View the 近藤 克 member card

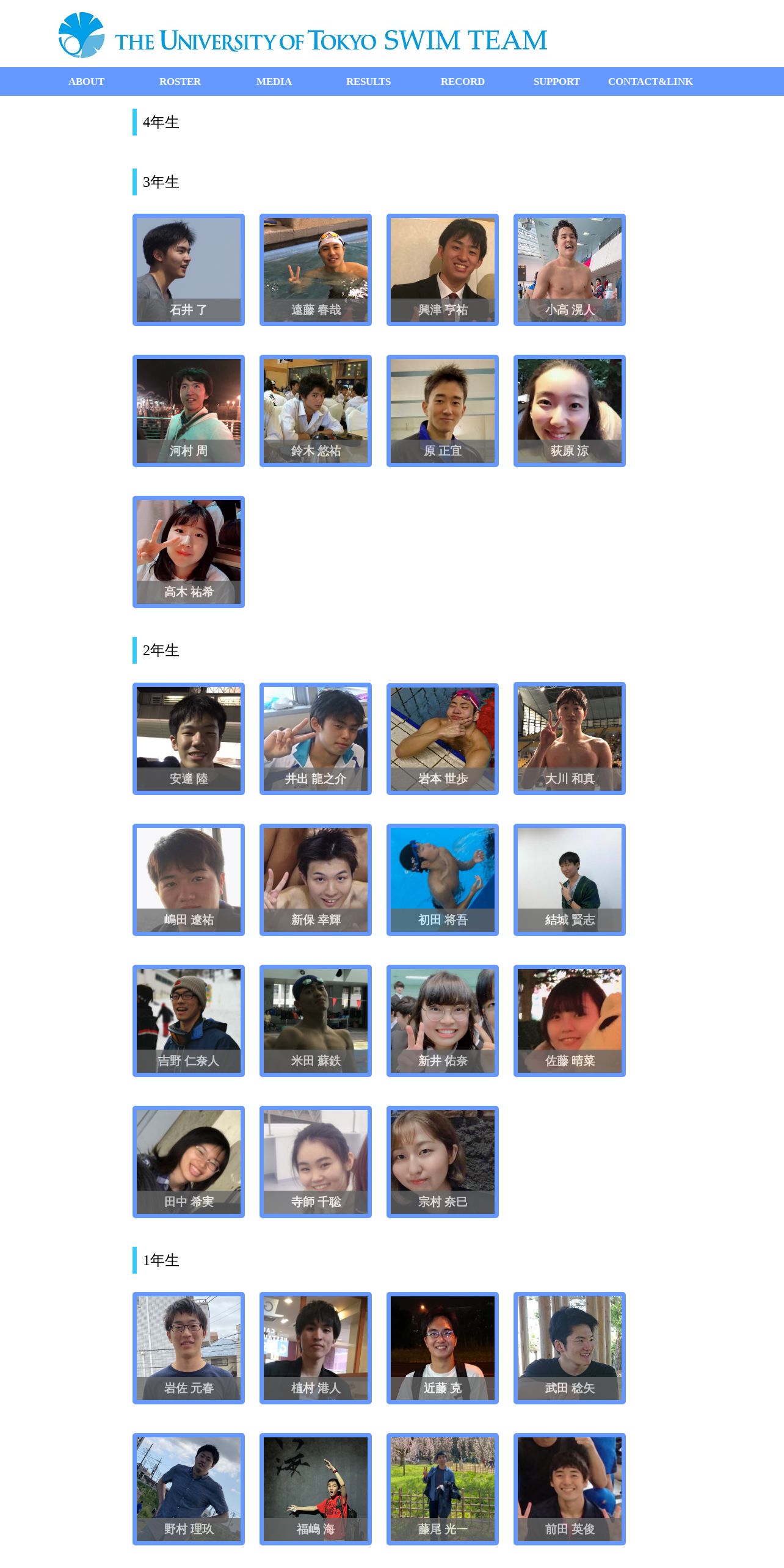(443, 1348)
